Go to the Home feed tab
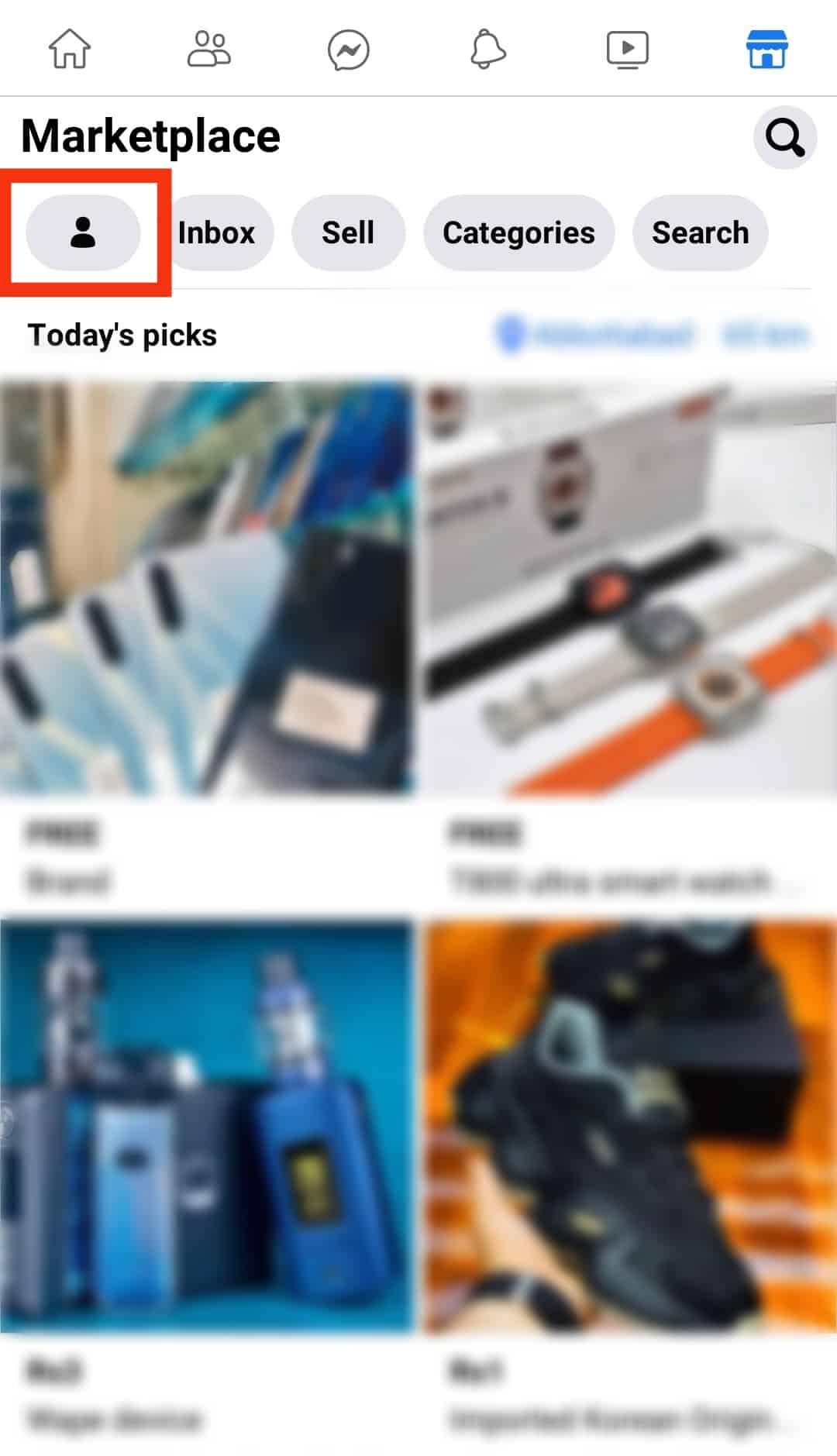This screenshot has width=837, height=1456. point(70,50)
